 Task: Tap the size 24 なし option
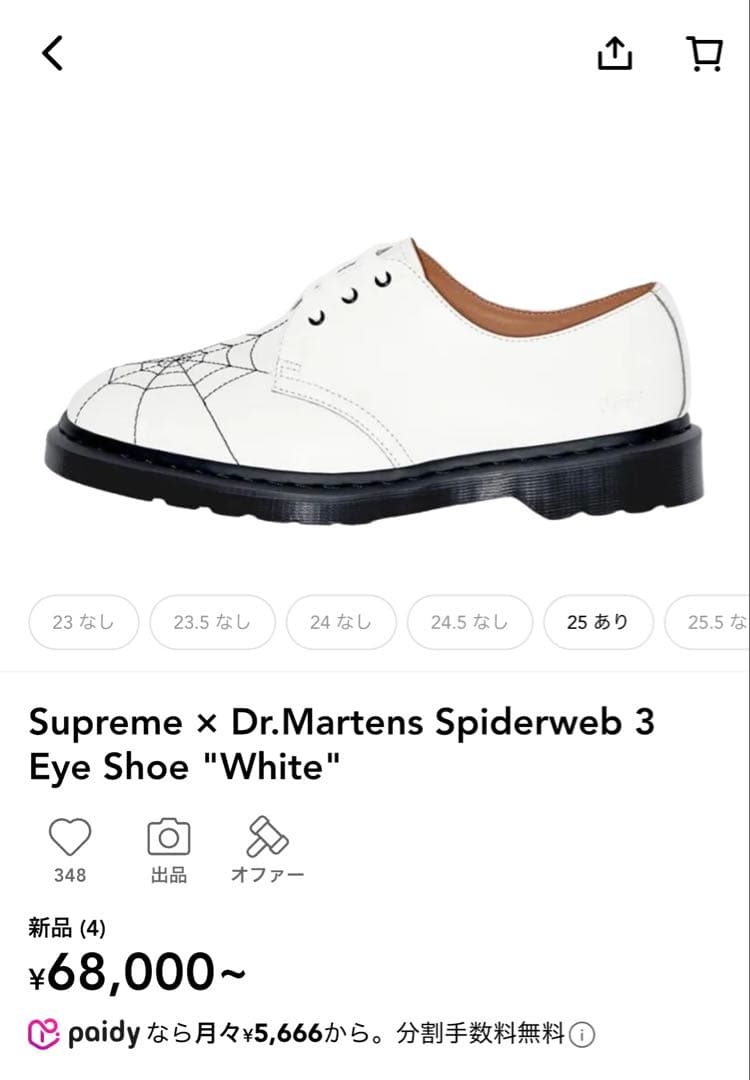point(340,622)
